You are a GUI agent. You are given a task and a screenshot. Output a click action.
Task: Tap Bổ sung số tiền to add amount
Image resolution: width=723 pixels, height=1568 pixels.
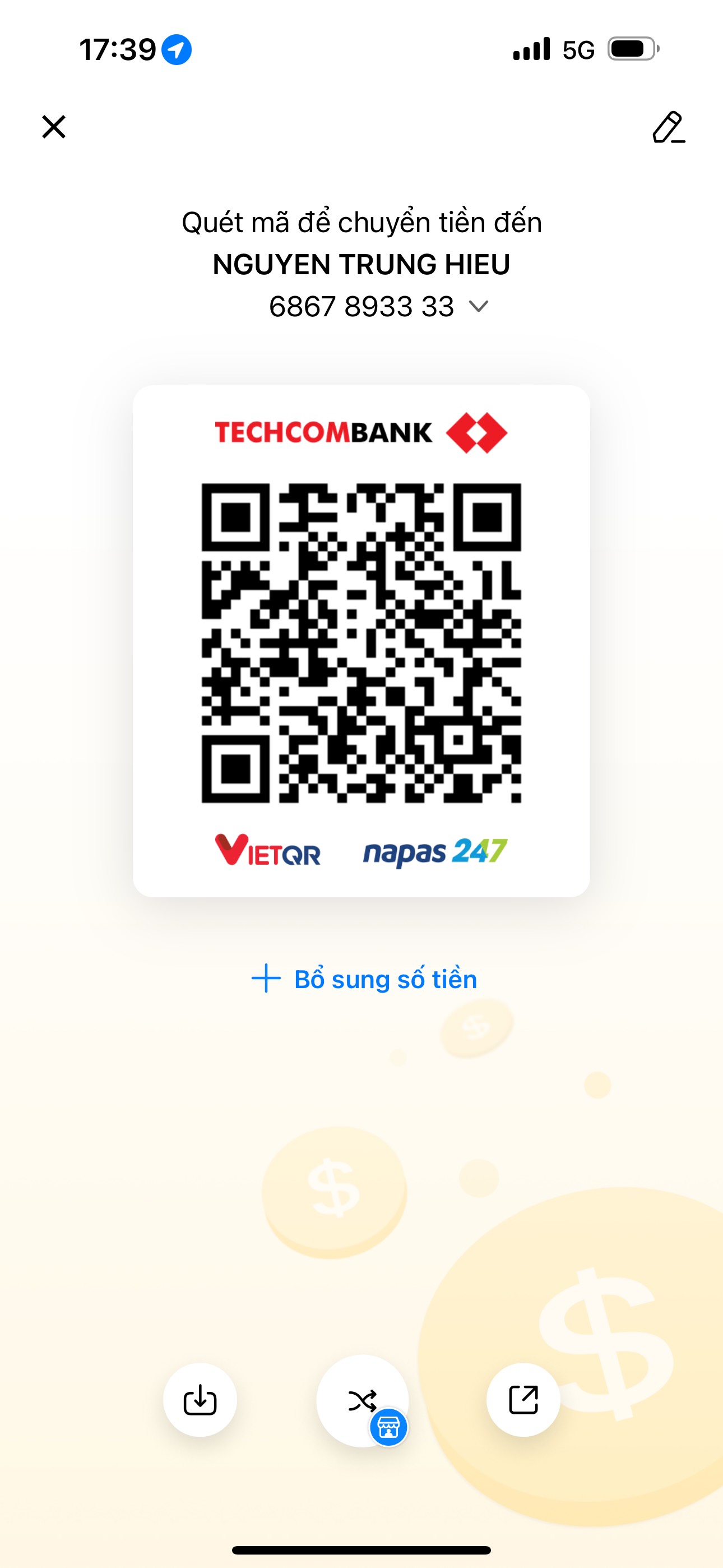click(364, 979)
